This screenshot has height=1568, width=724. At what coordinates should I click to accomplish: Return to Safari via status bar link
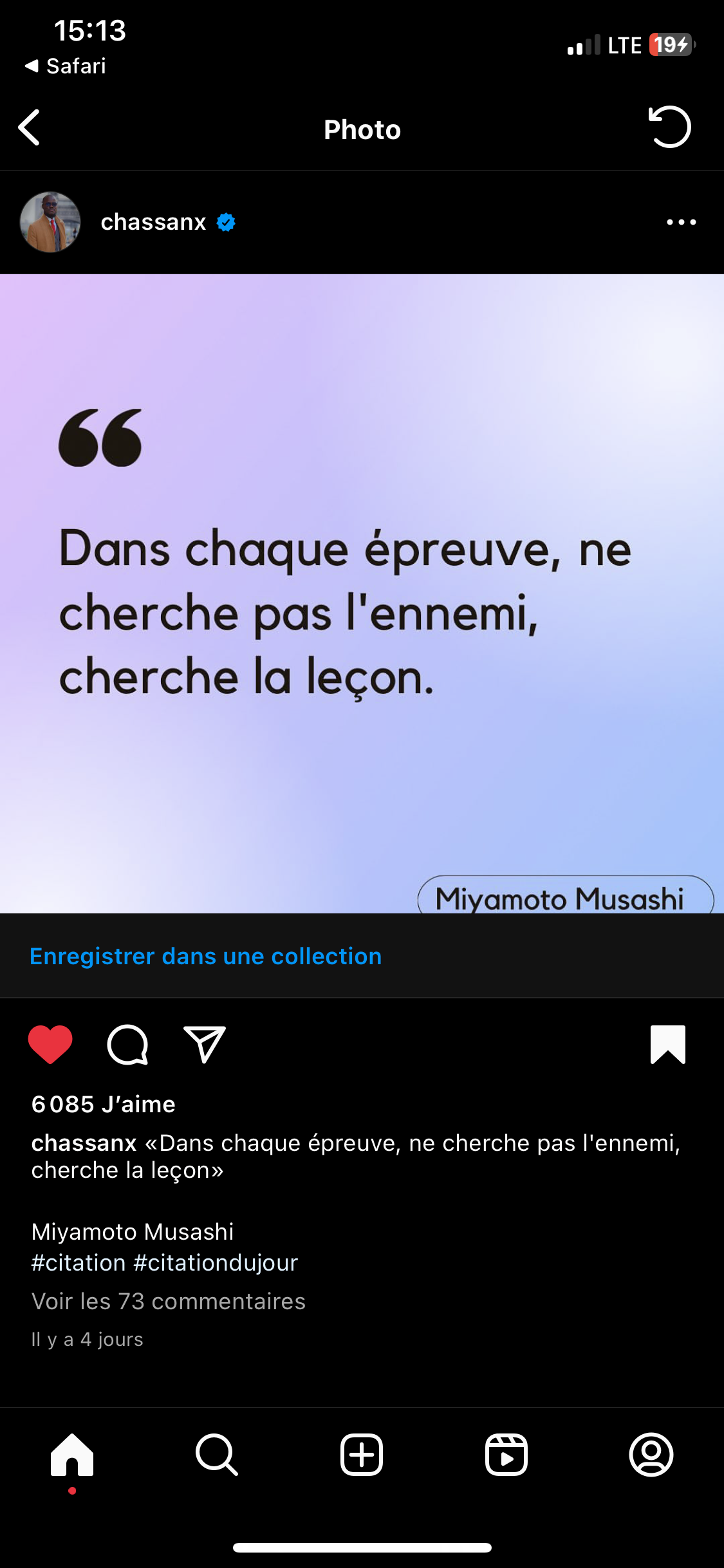66,66
